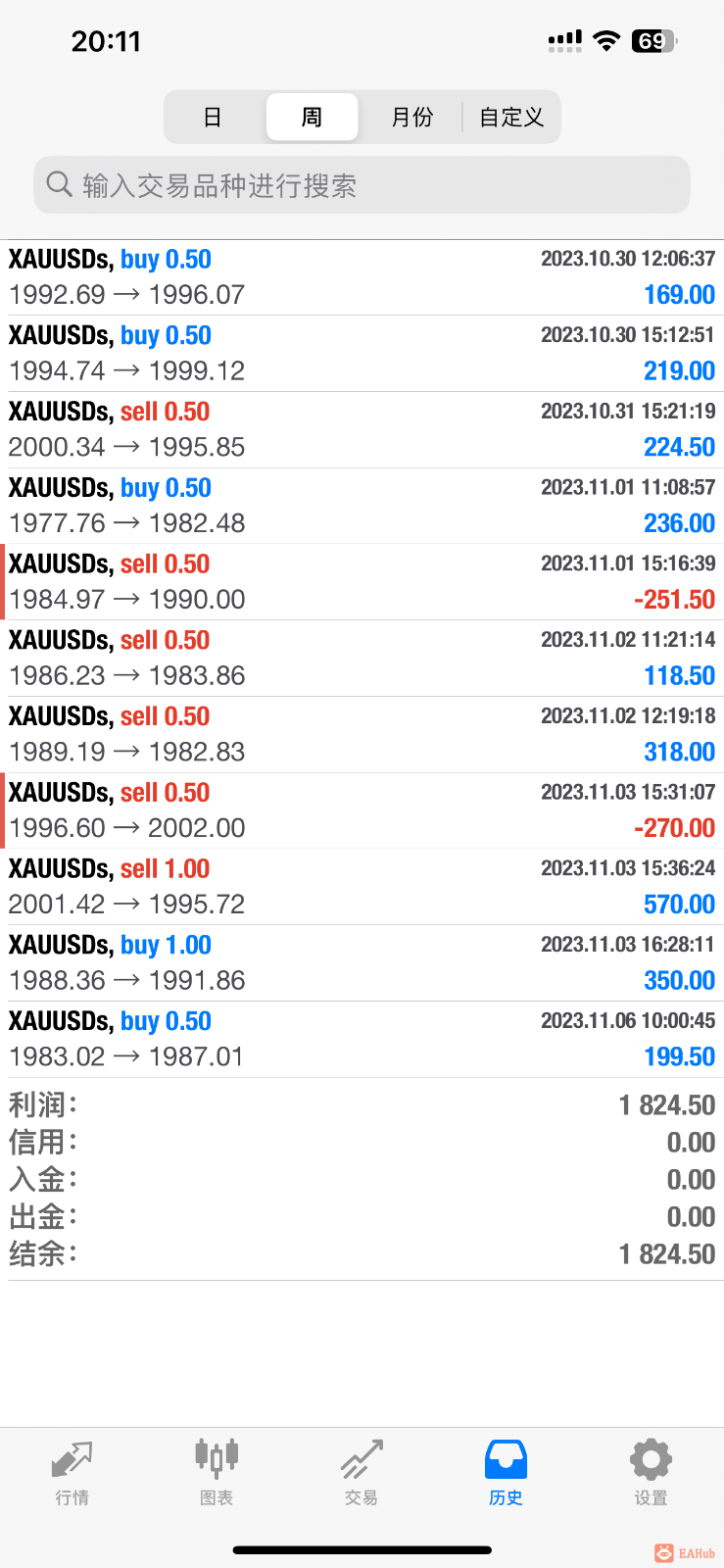724x1568 pixels.
Task: Open the 交易 trade tab
Action: 362,1472
